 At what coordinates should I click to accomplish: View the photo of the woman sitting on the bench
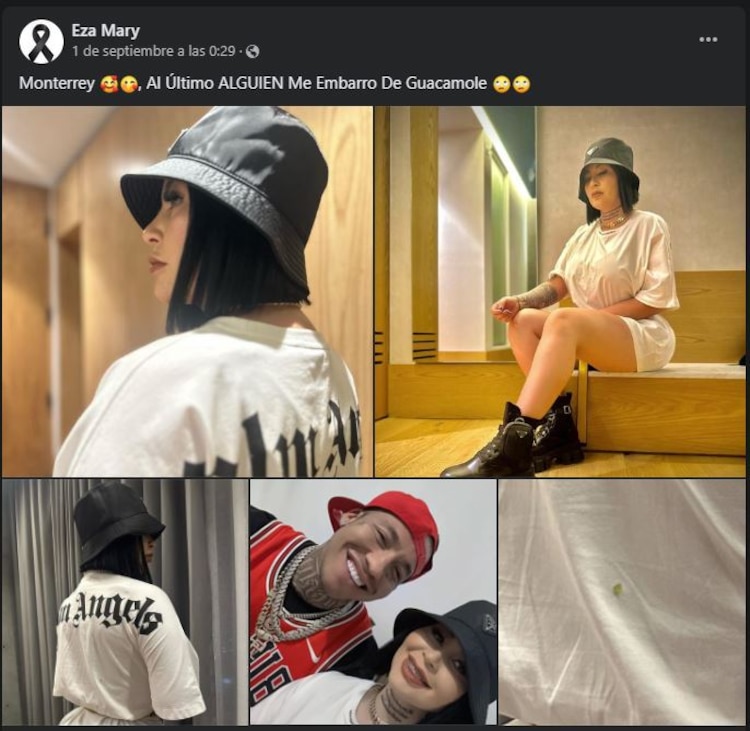(560, 291)
